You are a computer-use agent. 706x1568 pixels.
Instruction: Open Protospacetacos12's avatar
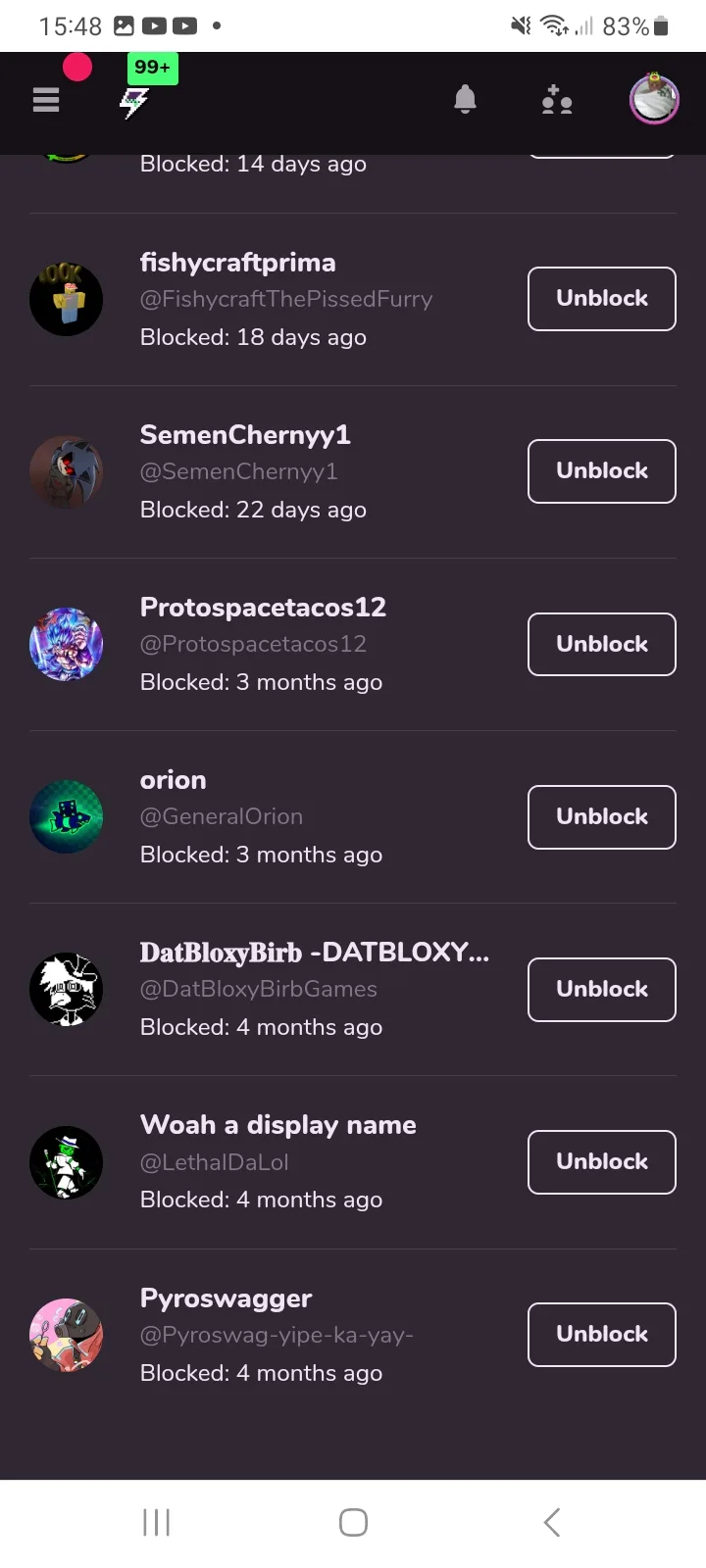[67, 644]
